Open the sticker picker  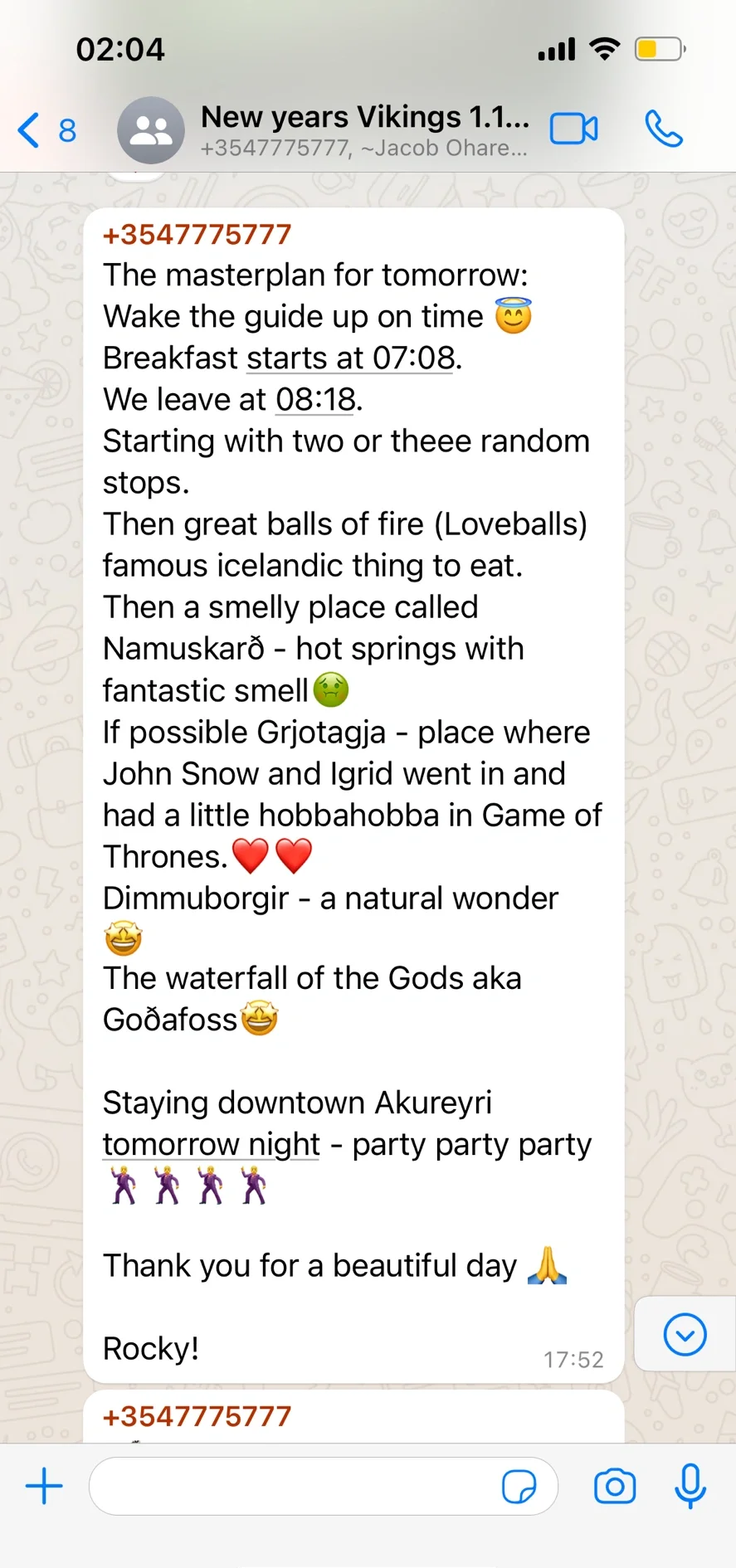point(519,1486)
